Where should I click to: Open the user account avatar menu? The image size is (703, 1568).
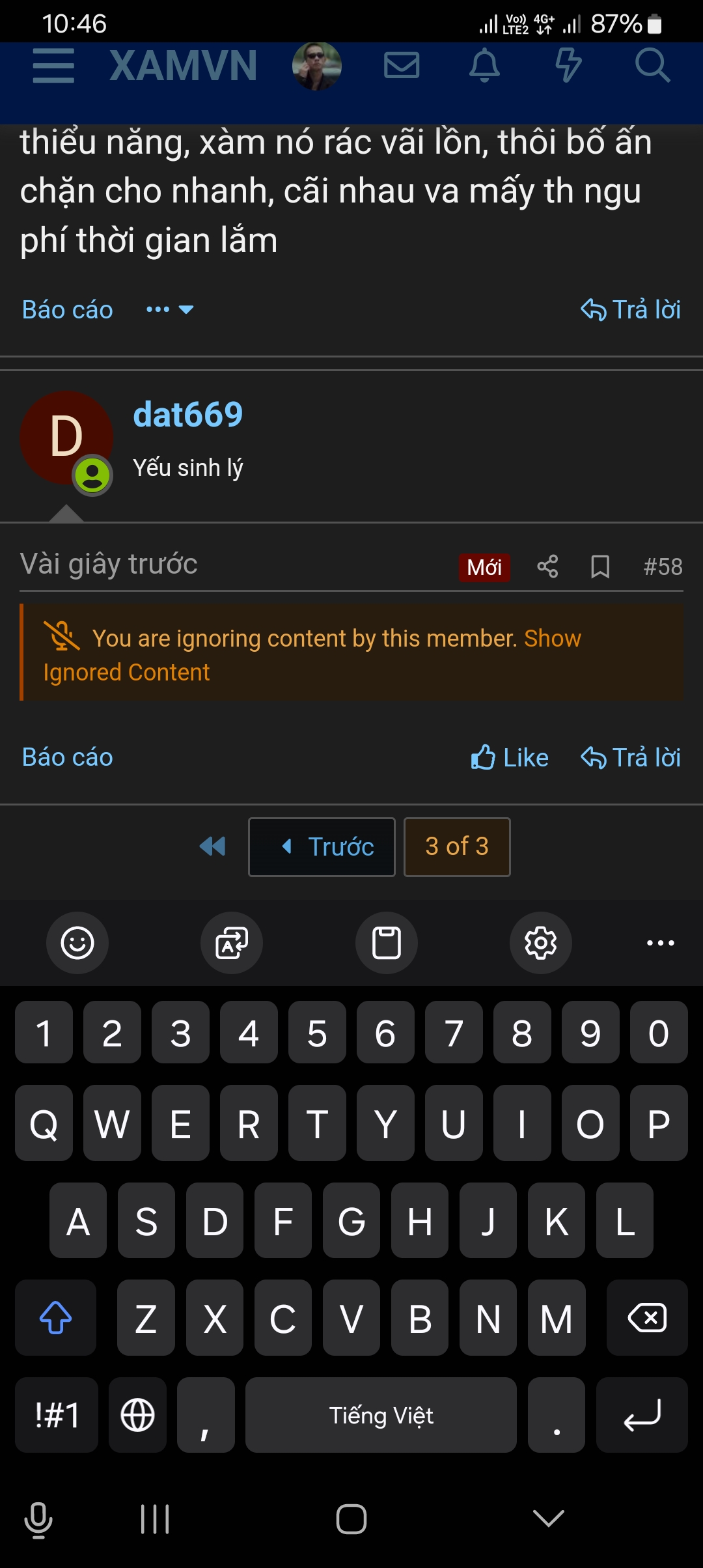(x=317, y=66)
